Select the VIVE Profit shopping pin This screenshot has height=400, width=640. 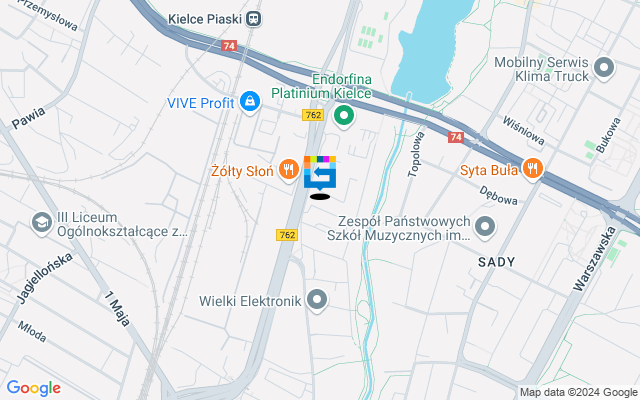pyautogui.click(x=249, y=101)
